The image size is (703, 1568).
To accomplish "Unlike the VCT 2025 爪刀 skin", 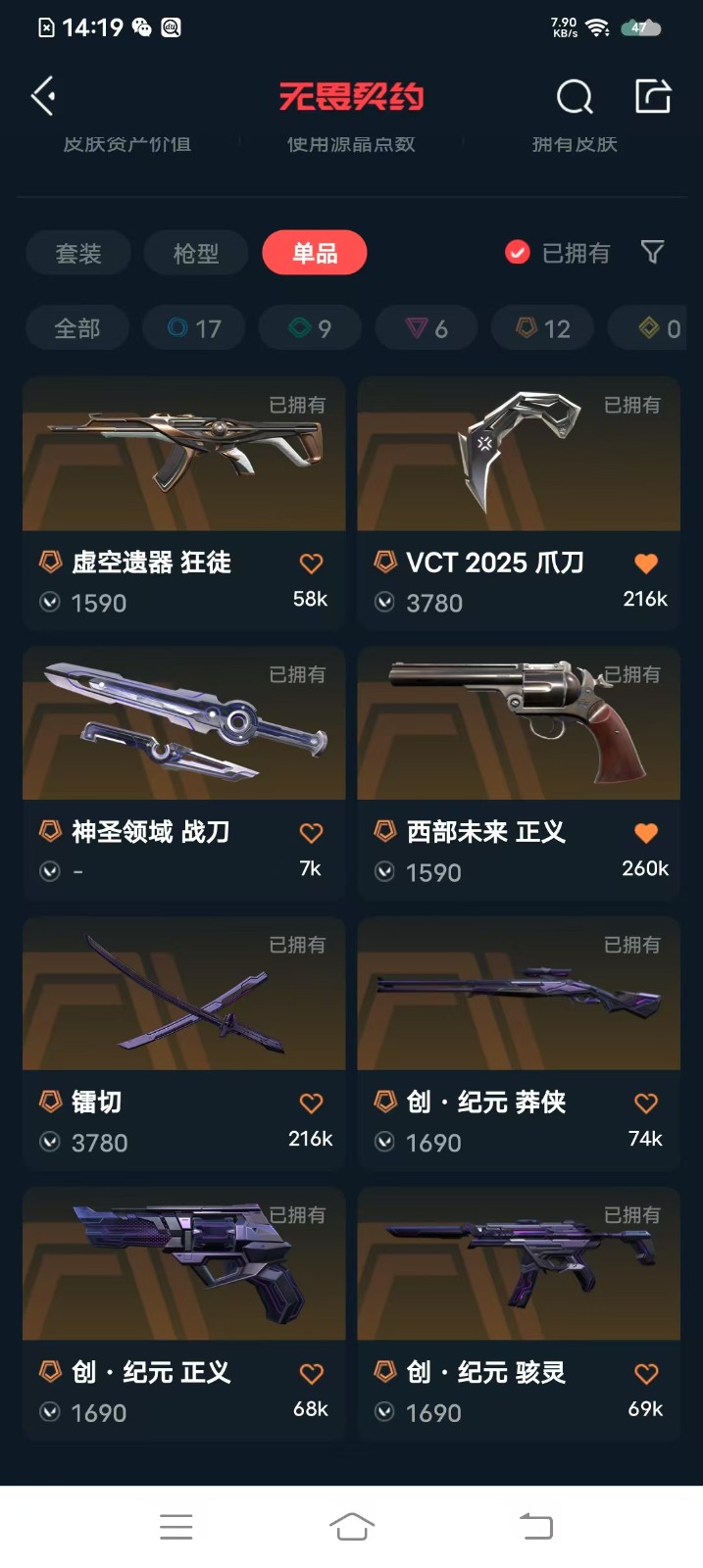I will point(645,563).
